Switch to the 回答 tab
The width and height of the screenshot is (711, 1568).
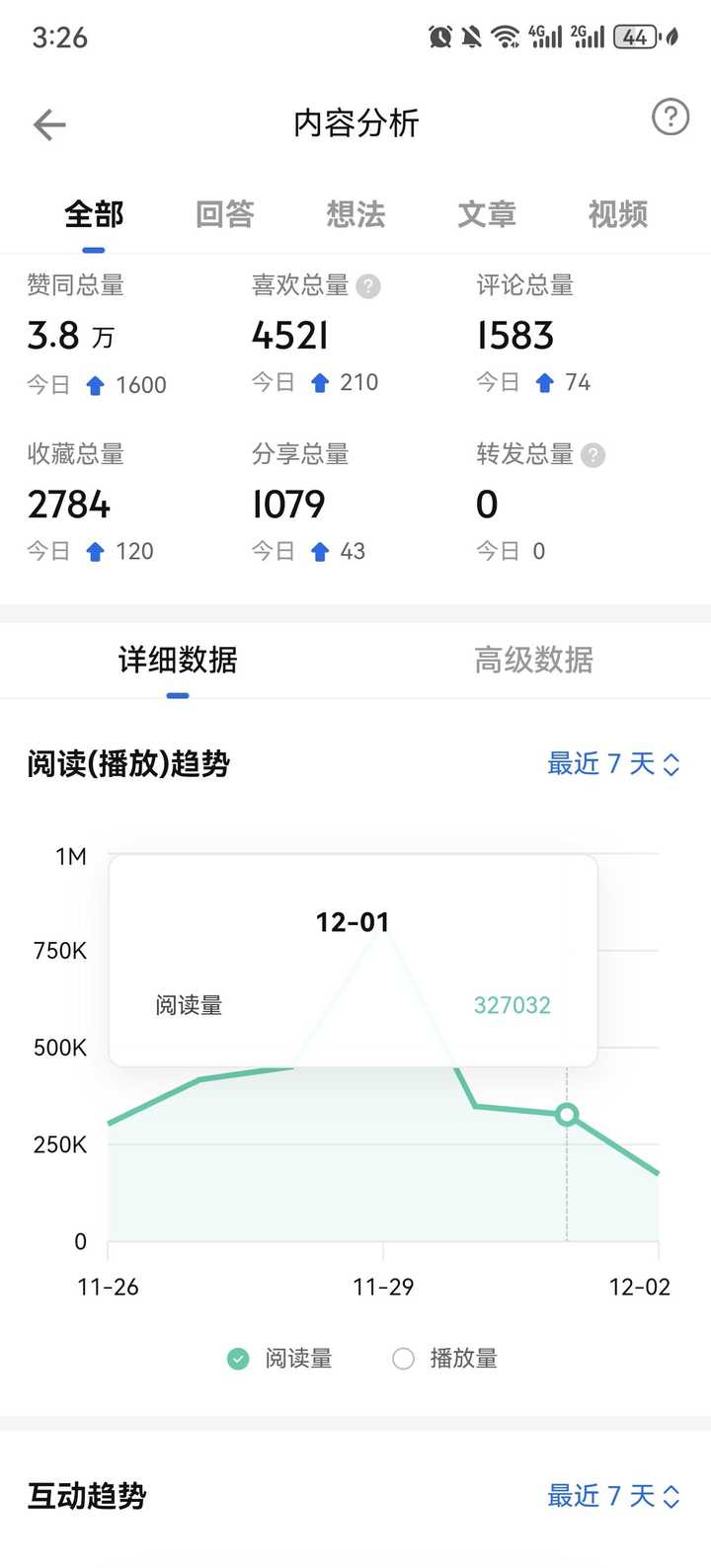[x=225, y=214]
